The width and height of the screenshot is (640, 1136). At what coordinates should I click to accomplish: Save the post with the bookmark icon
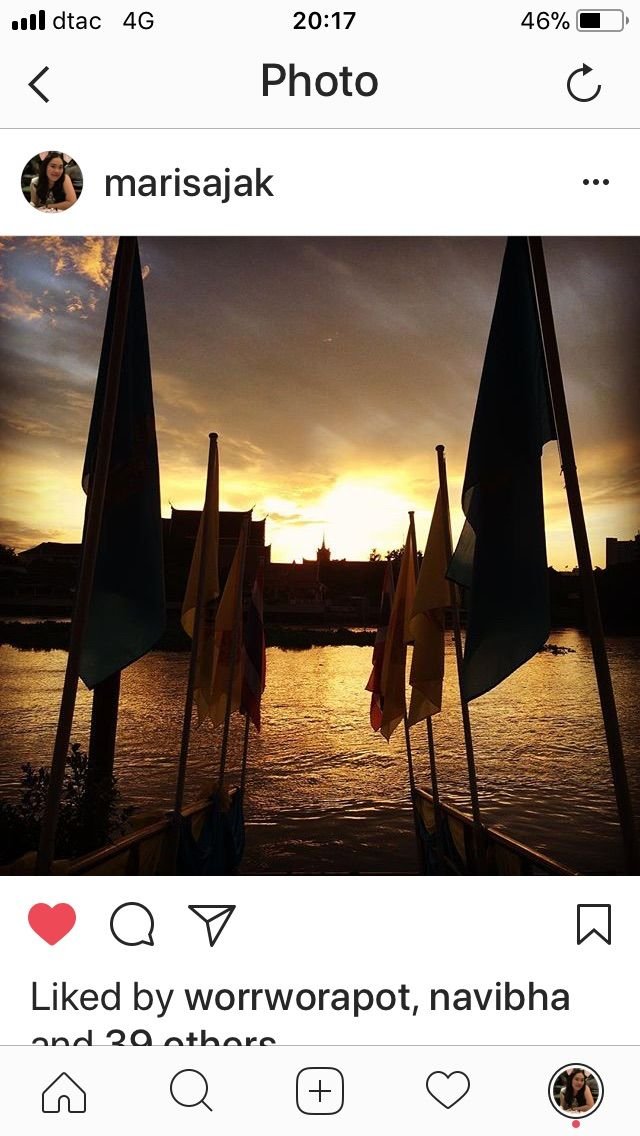click(594, 924)
